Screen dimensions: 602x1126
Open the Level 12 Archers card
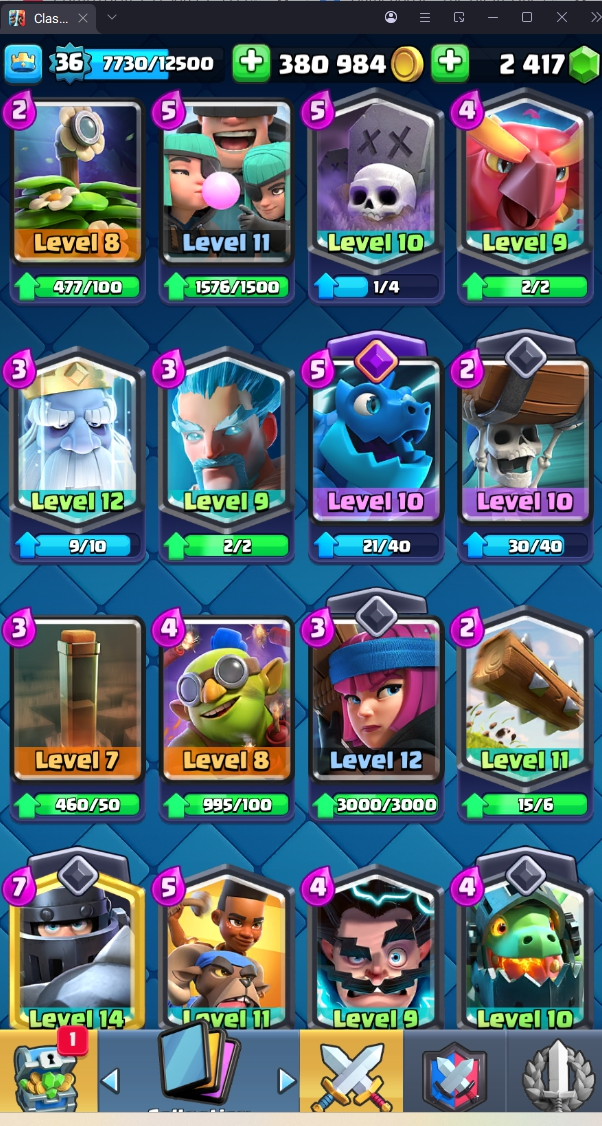coord(375,700)
